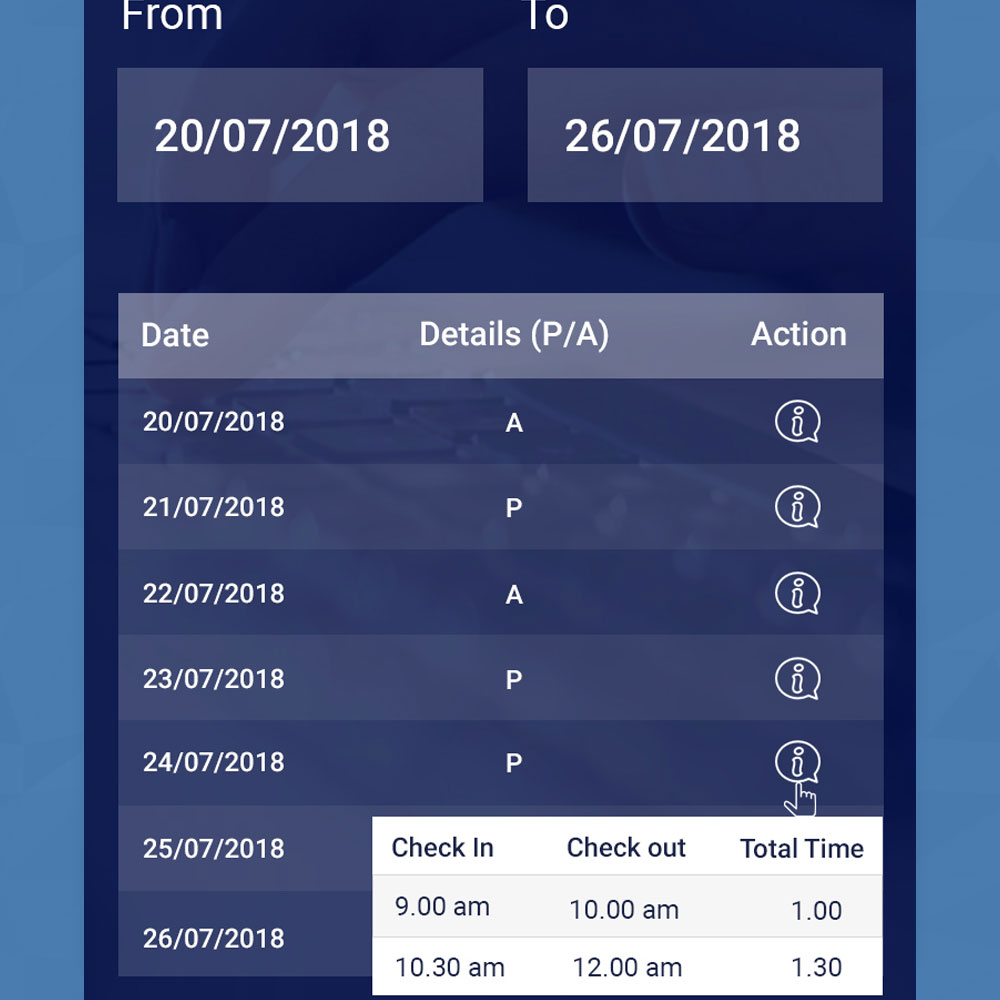This screenshot has height=1000, width=1000.
Task: Tap the info icon for 22/07/2018
Action: click(x=797, y=594)
